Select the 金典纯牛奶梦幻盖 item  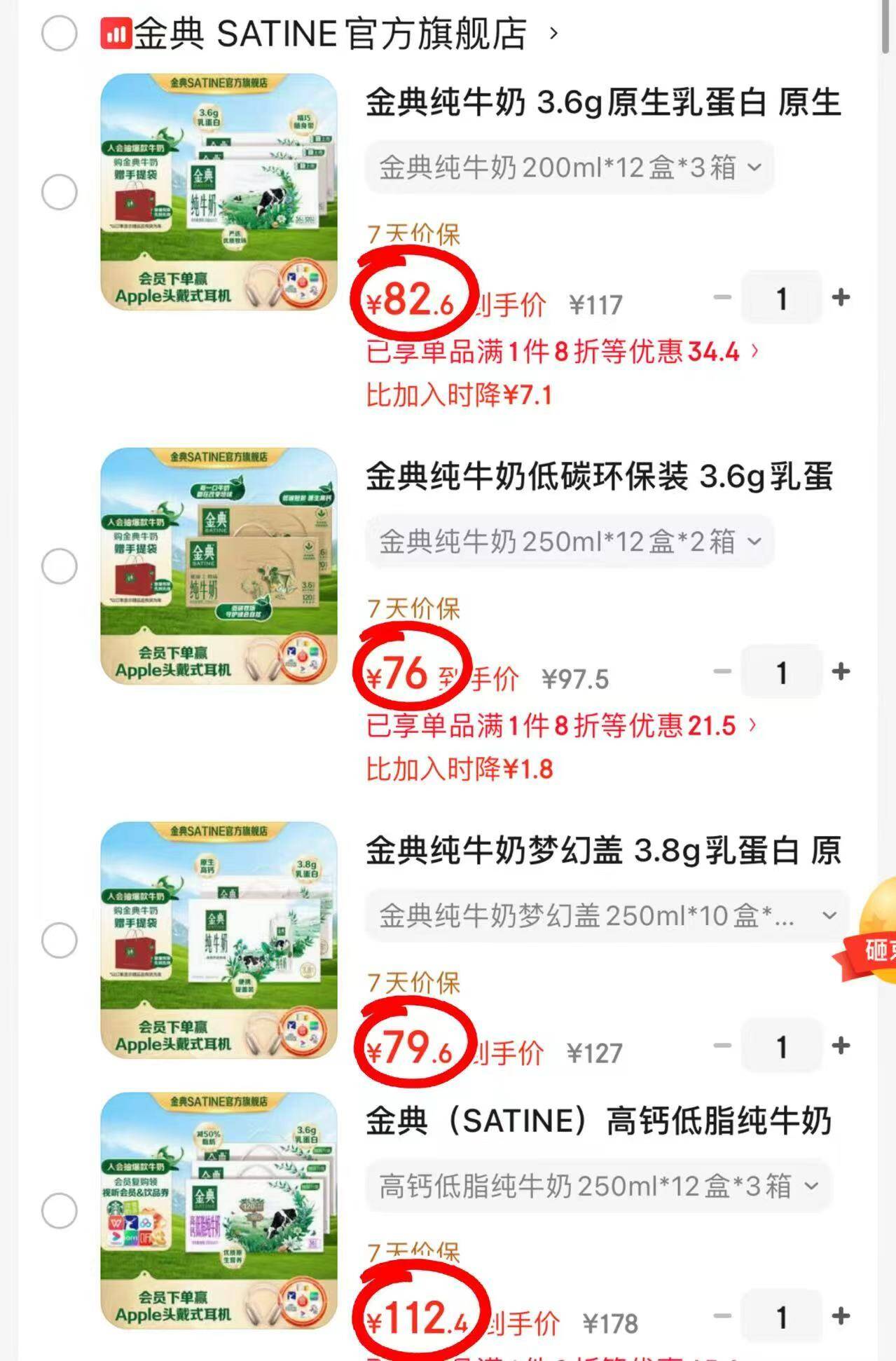point(59,941)
